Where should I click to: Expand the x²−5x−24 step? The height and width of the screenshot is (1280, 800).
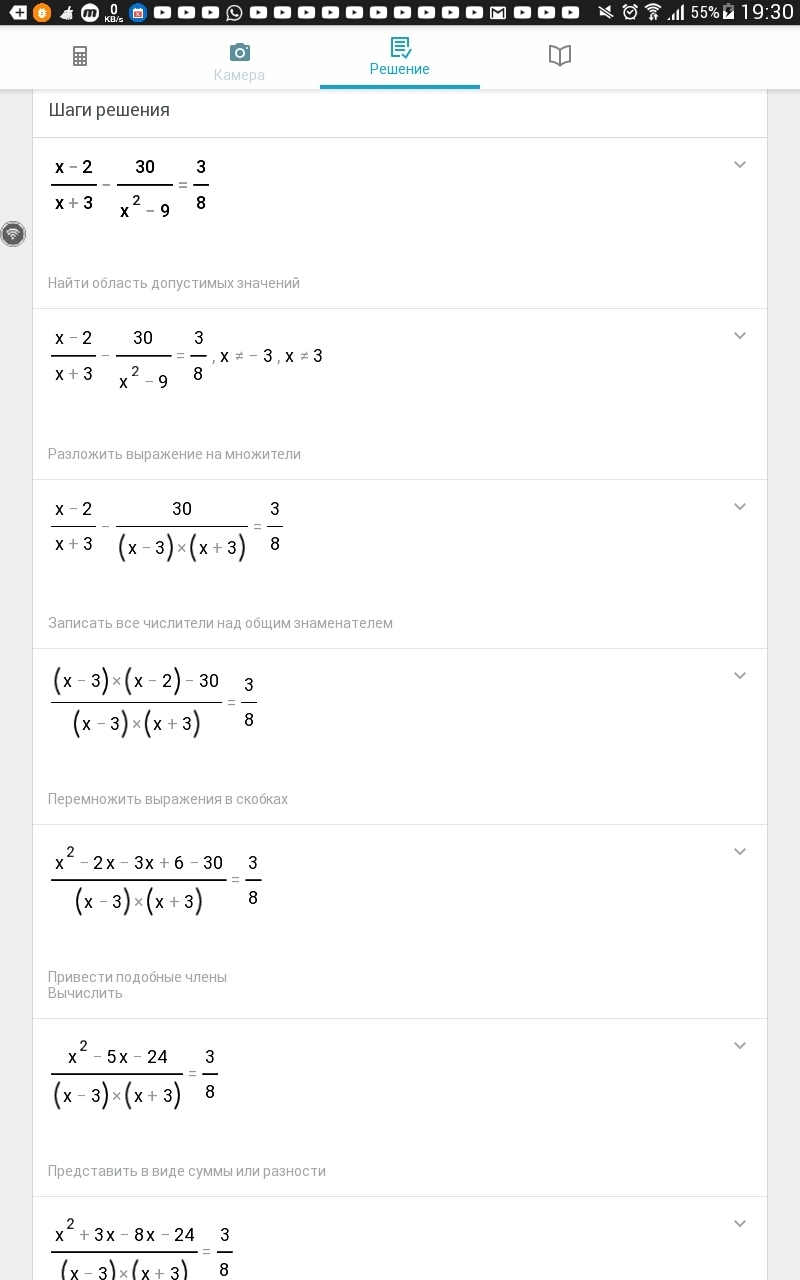pyautogui.click(x=740, y=1046)
